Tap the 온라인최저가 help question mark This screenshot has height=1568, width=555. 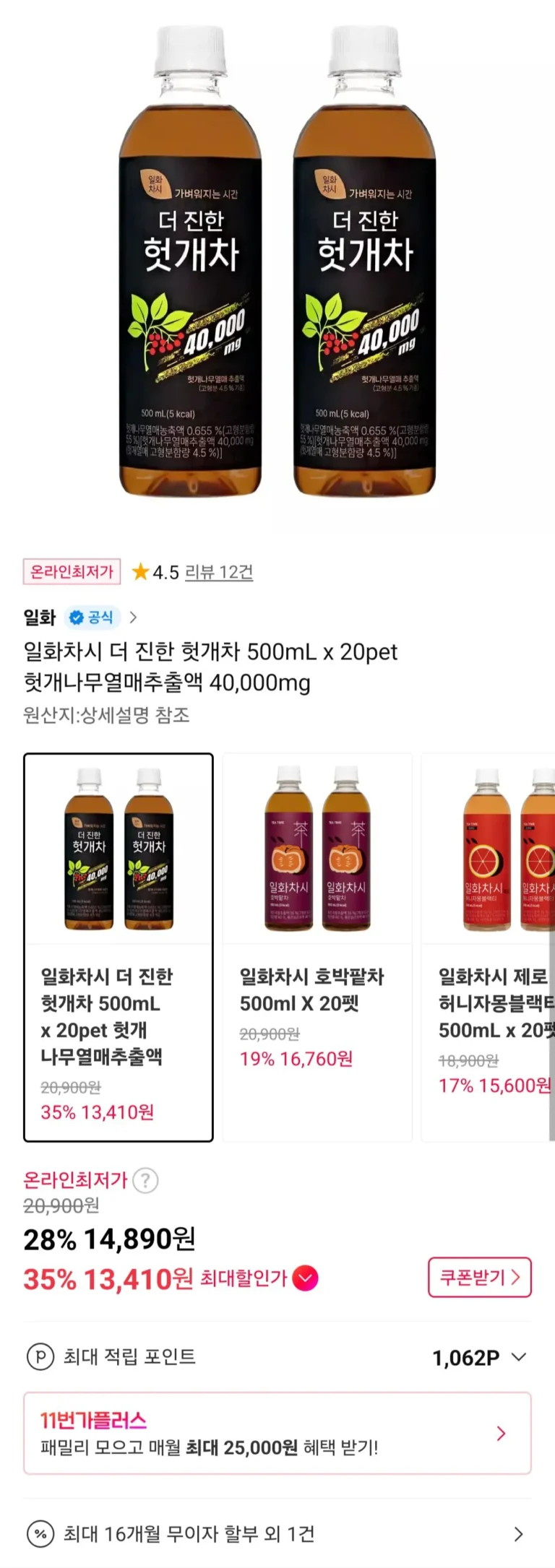(x=146, y=1180)
